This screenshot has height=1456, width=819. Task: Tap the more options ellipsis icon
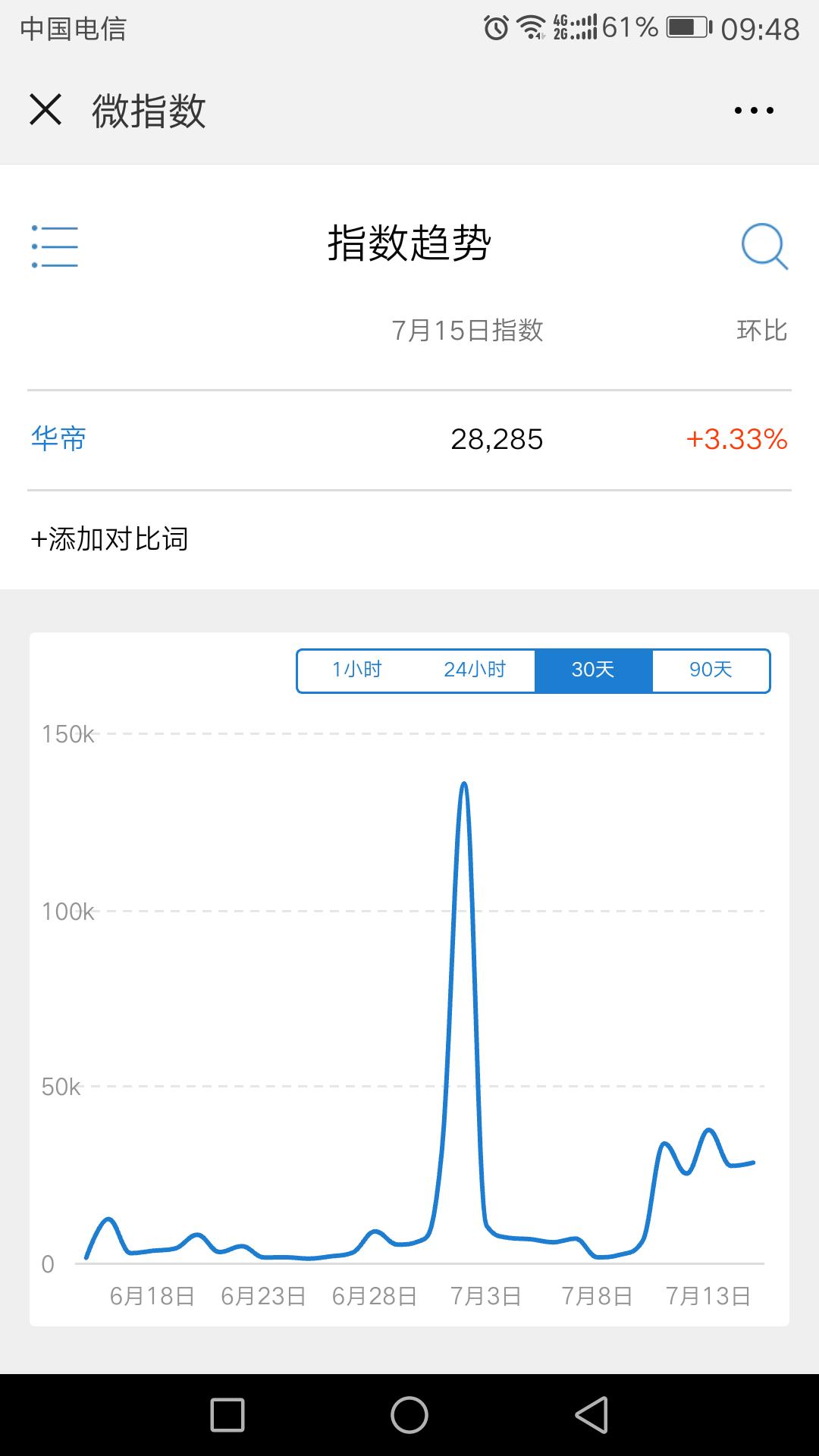(752, 109)
